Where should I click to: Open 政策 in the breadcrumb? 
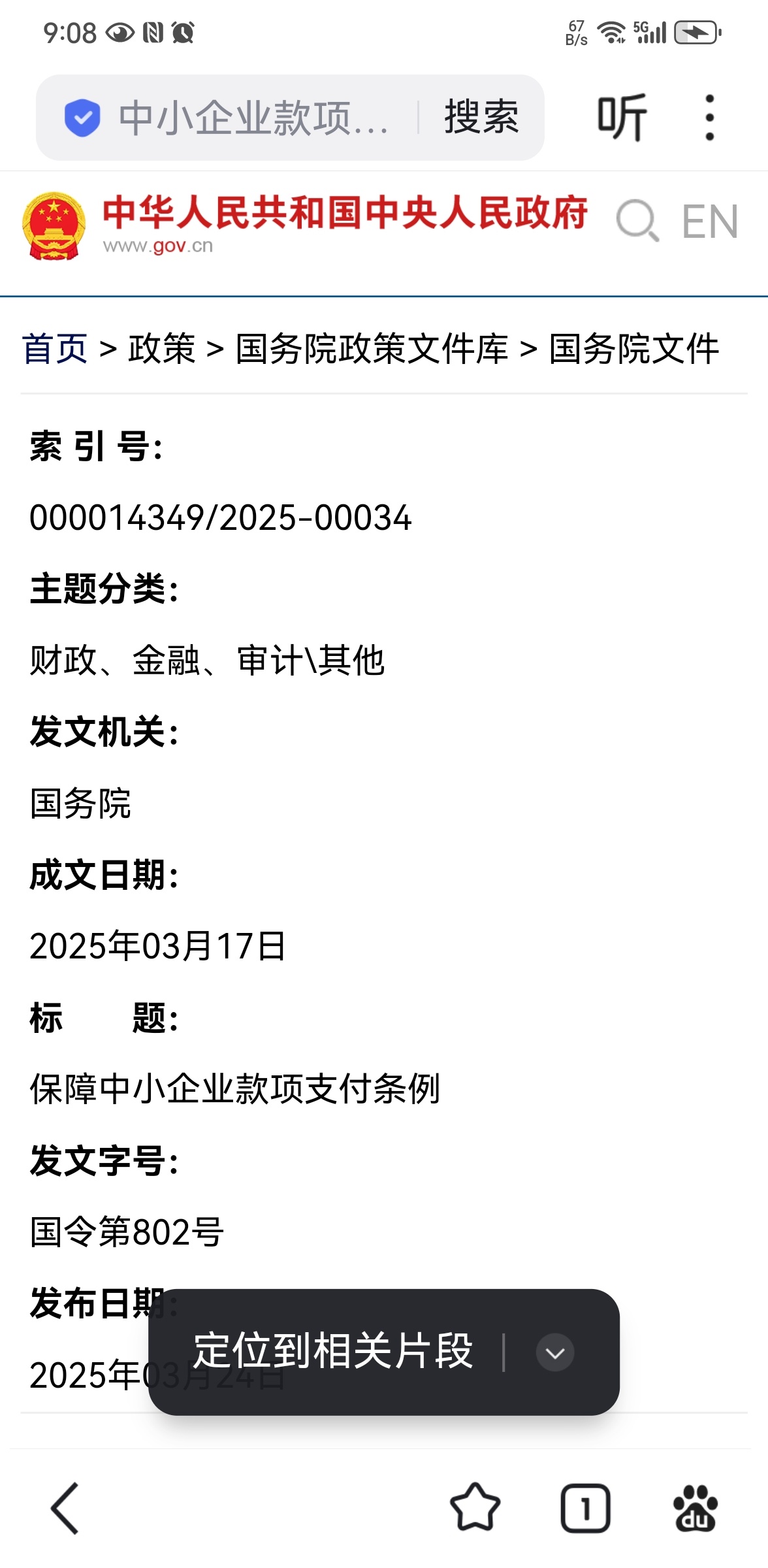pyautogui.click(x=162, y=348)
